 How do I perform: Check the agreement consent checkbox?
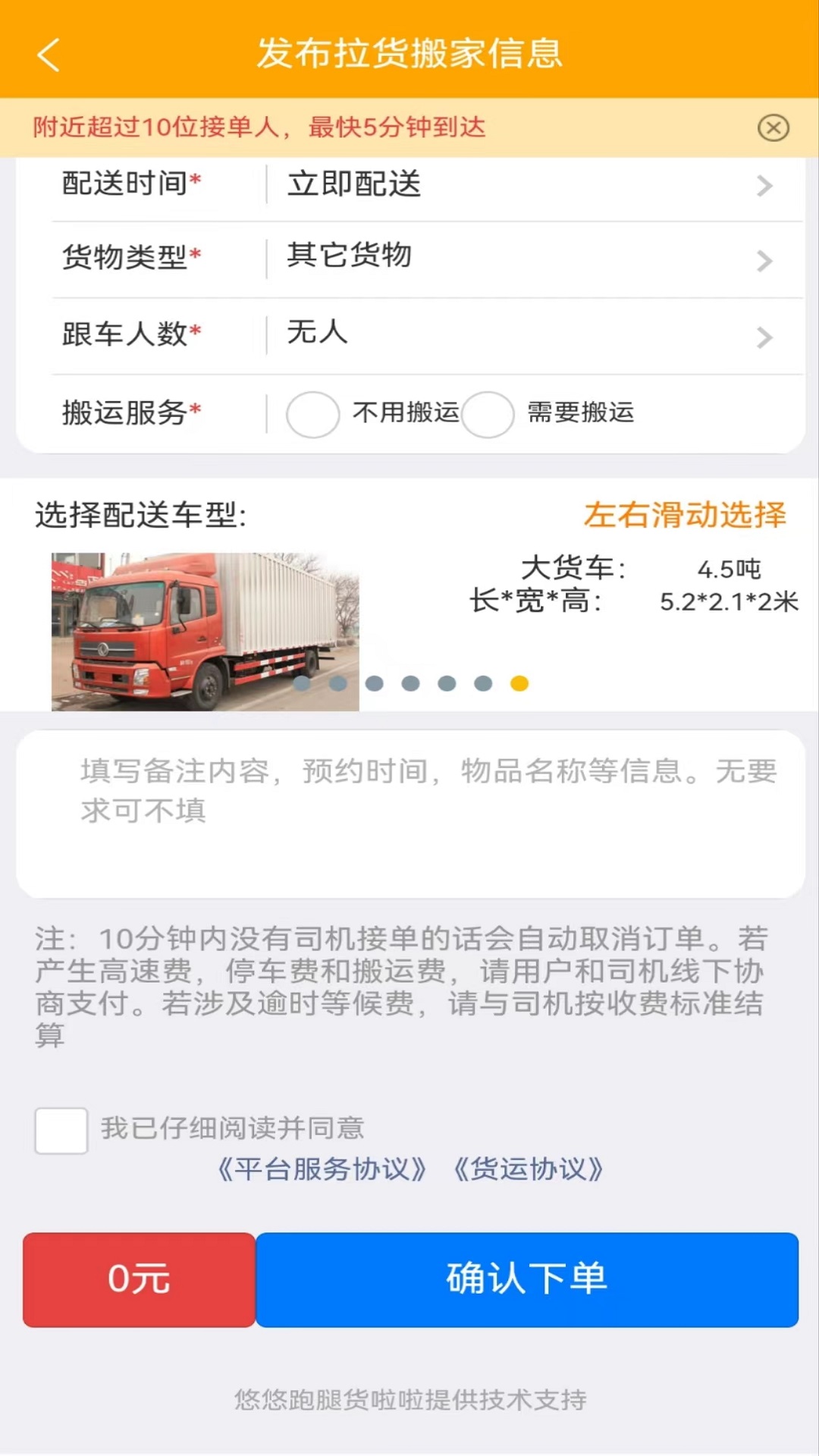[x=61, y=1130]
